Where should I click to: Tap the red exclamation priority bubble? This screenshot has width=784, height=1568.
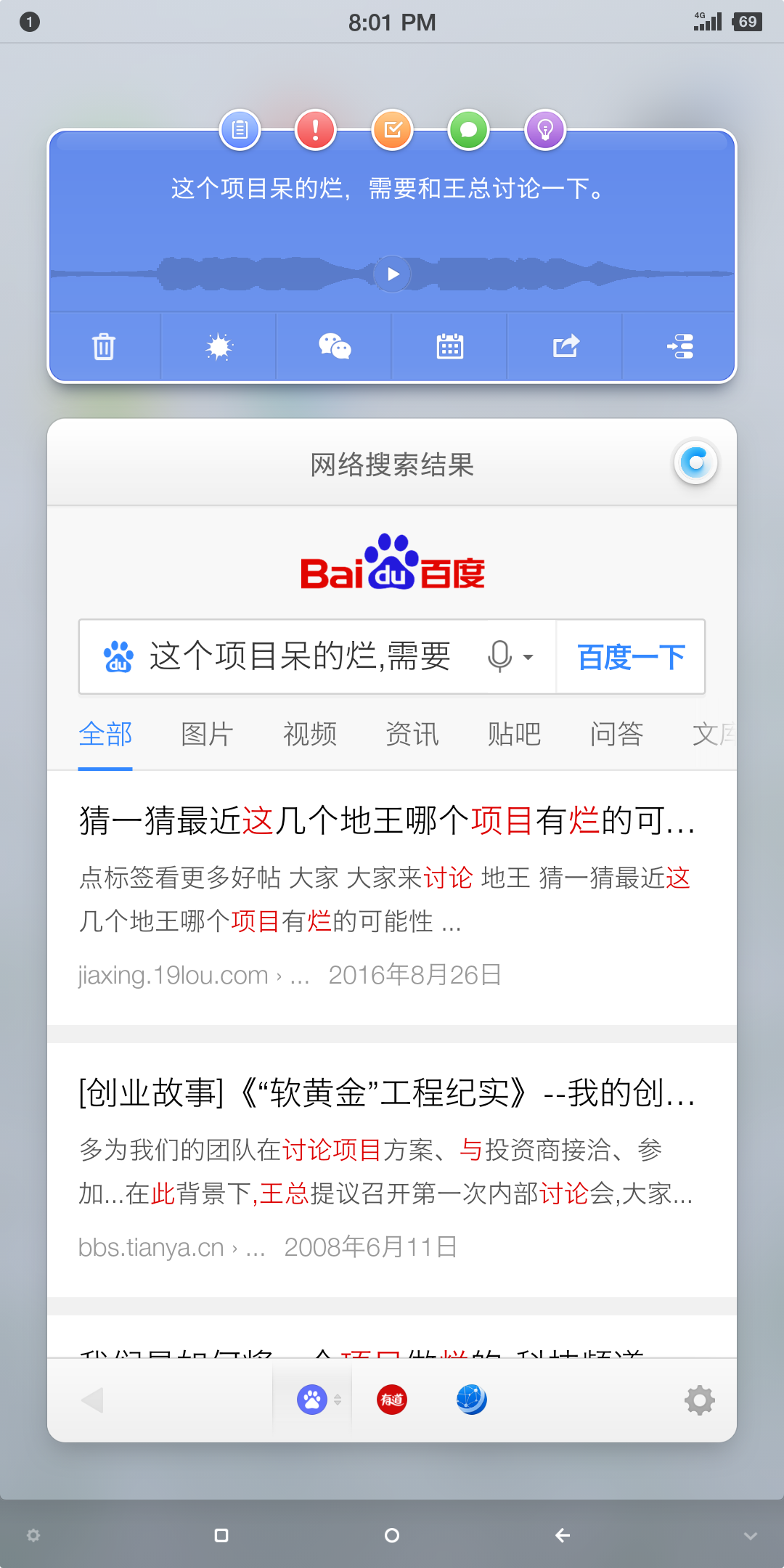pos(316,131)
